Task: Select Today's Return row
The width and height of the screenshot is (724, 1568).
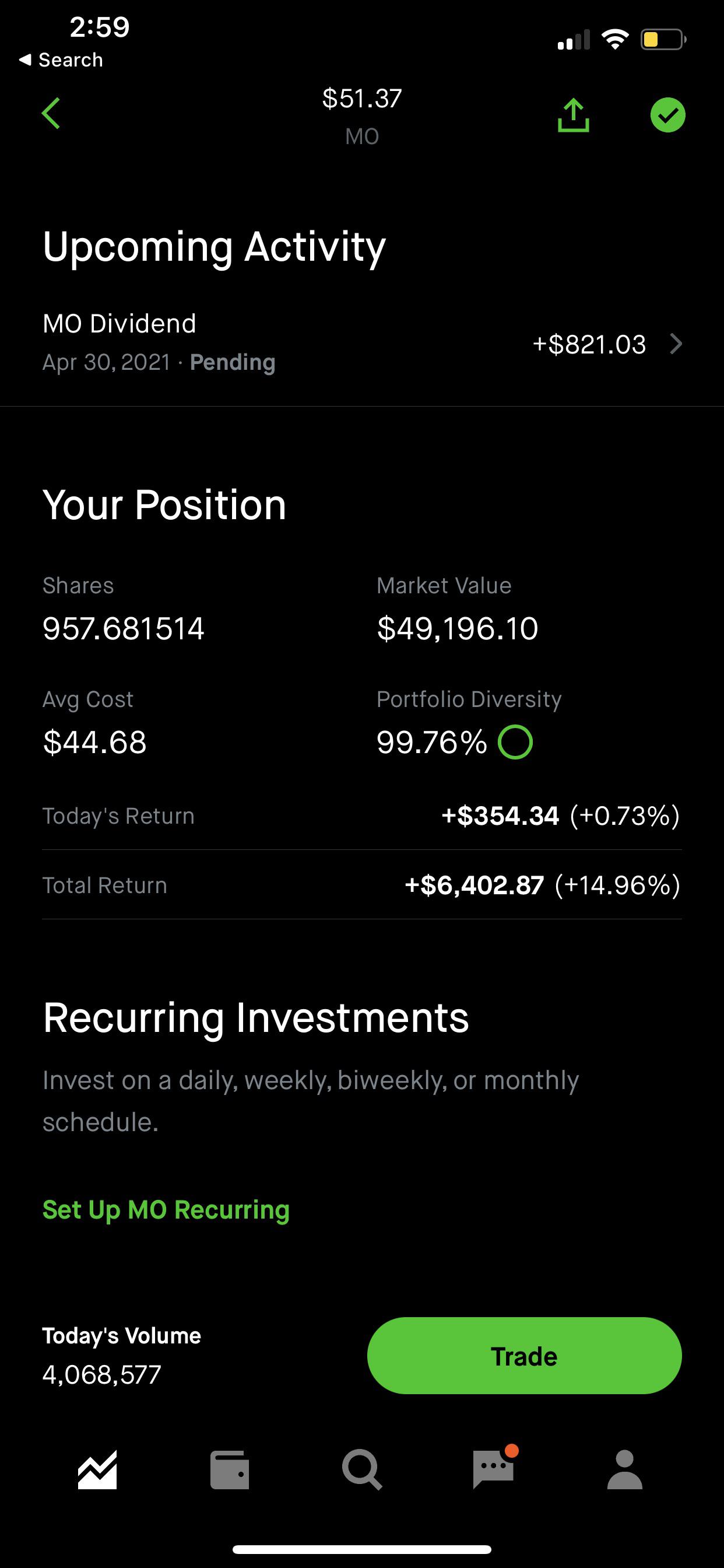Action: click(x=362, y=815)
